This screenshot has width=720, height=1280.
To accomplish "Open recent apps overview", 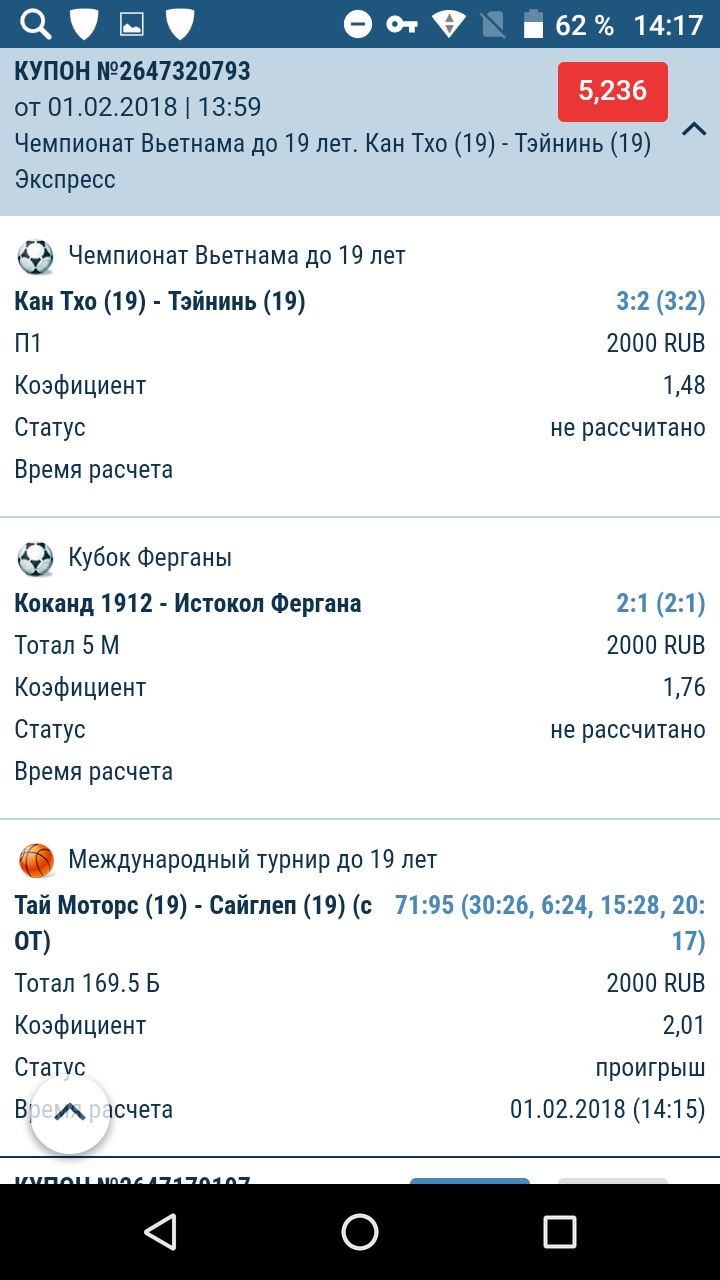I will click(559, 1232).
